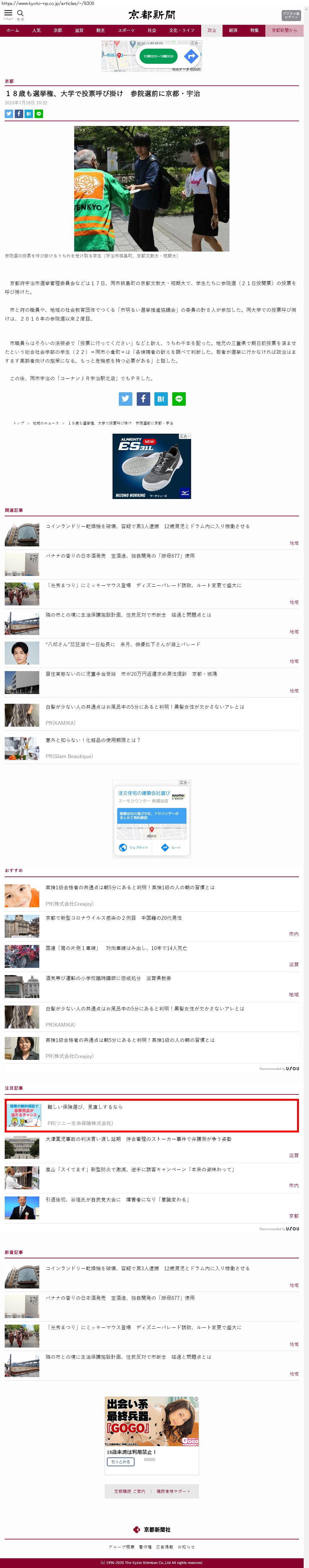
Task: Share the article on Twitter below the text
Action: (125, 399)
